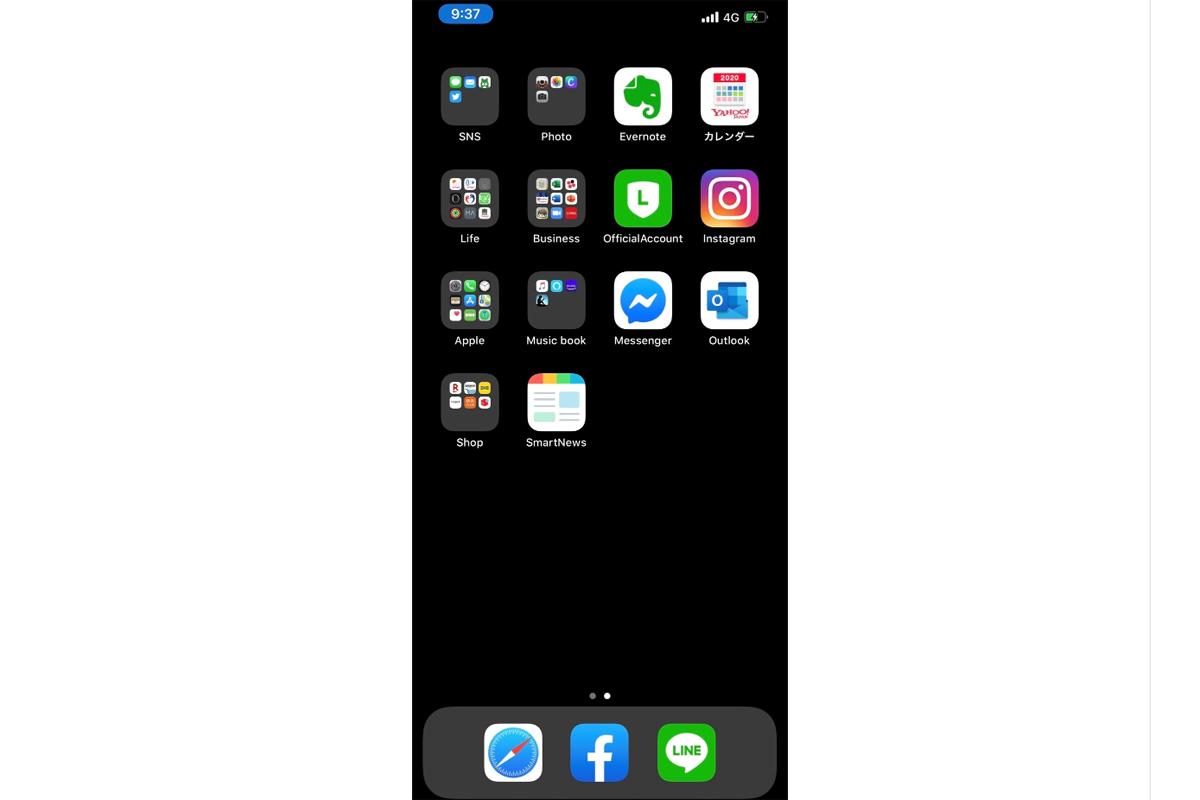The height and width of the screenshot is (800, 1200).
Task: Open the Business folder
Action: [x=556, y=198]
